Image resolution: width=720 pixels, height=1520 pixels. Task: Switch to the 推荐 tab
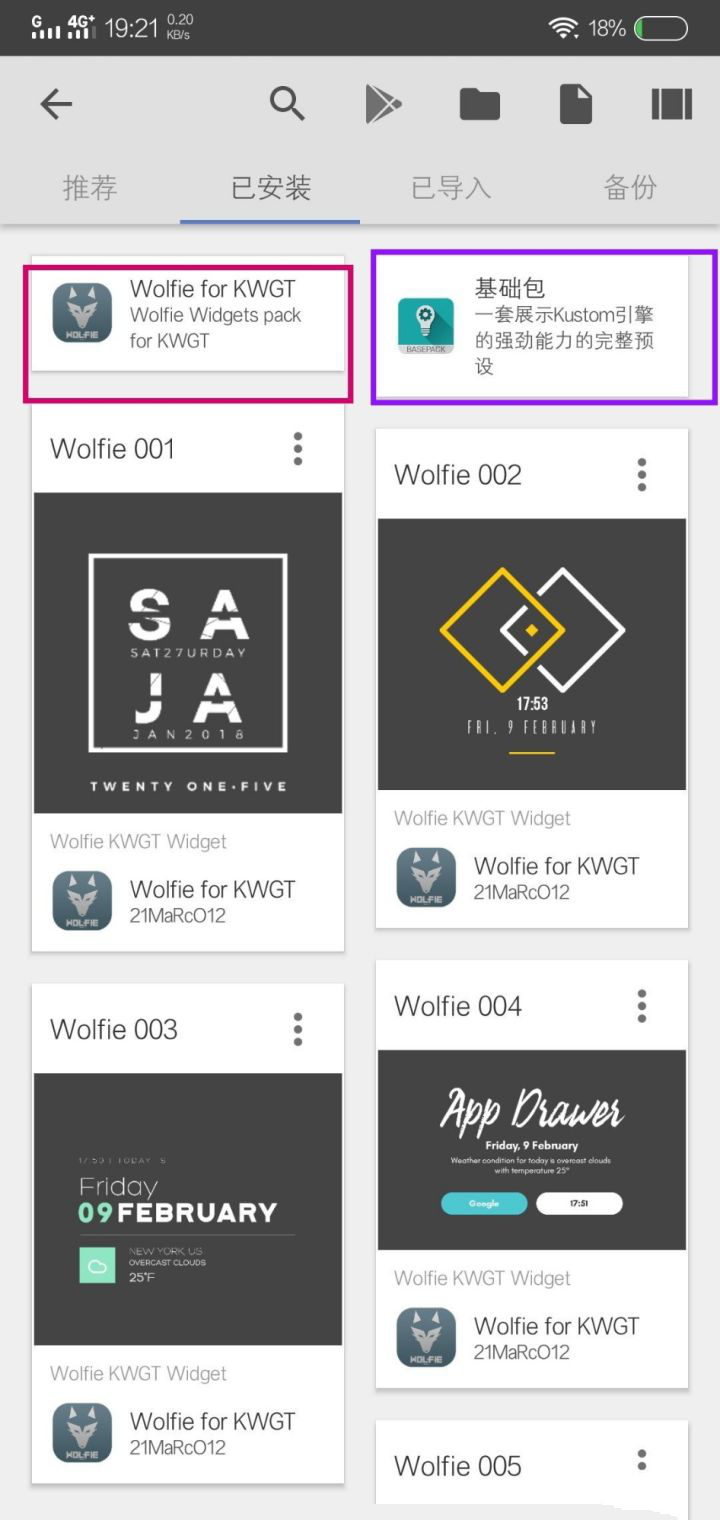(90, 188)
